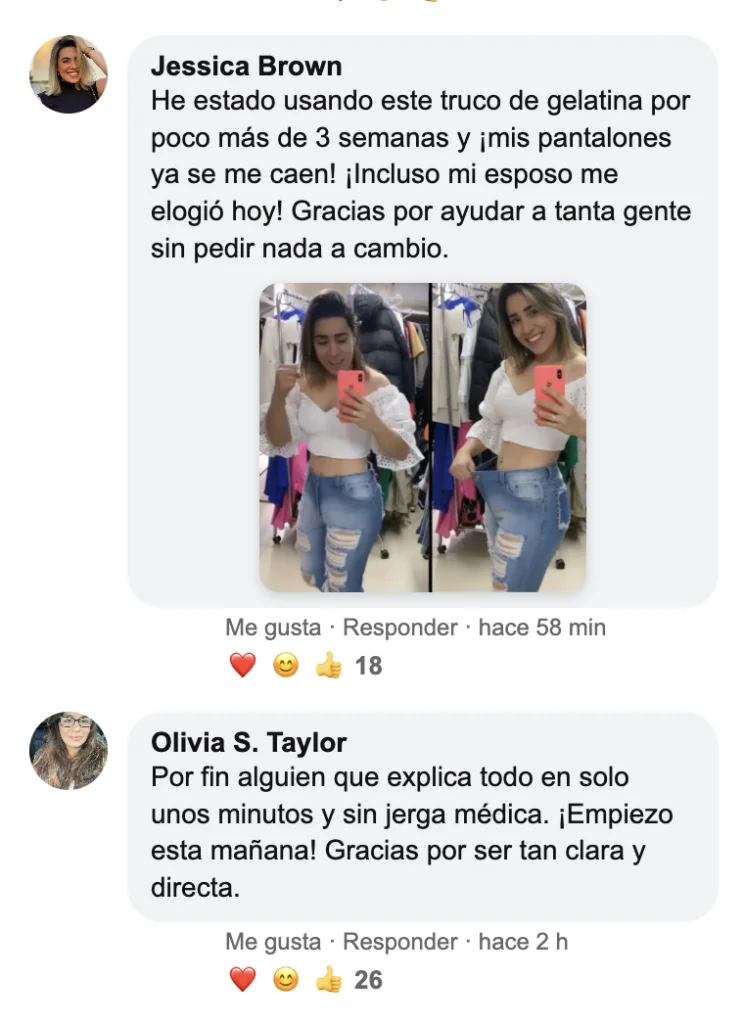The width and height of the screenshot is (744, 1024).
Task: Open Jessica Brown's profile picture
Action: 68,74
